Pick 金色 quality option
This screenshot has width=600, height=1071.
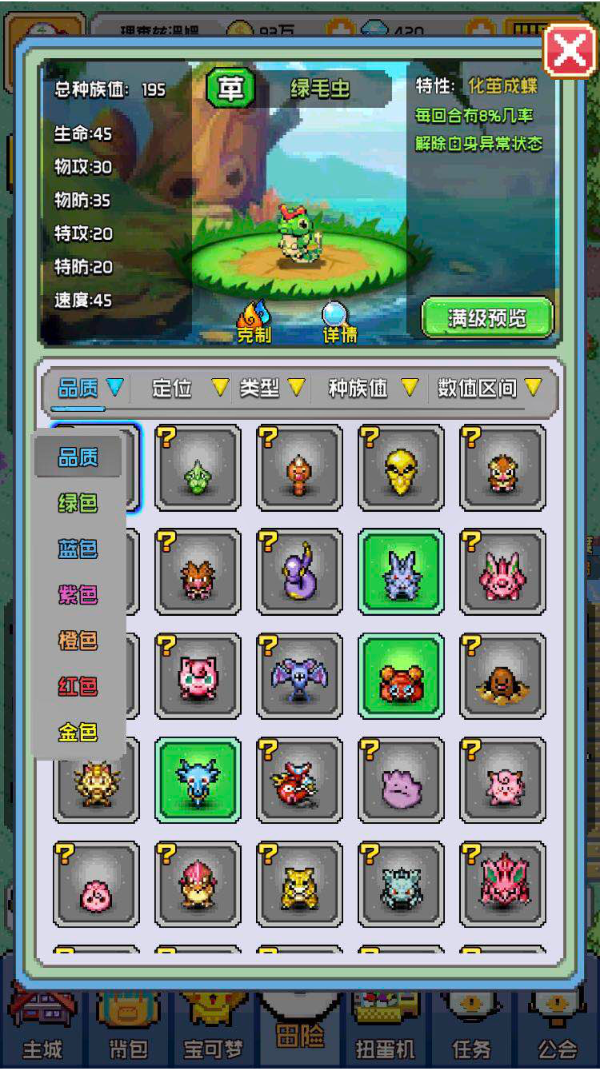[78, 732]
